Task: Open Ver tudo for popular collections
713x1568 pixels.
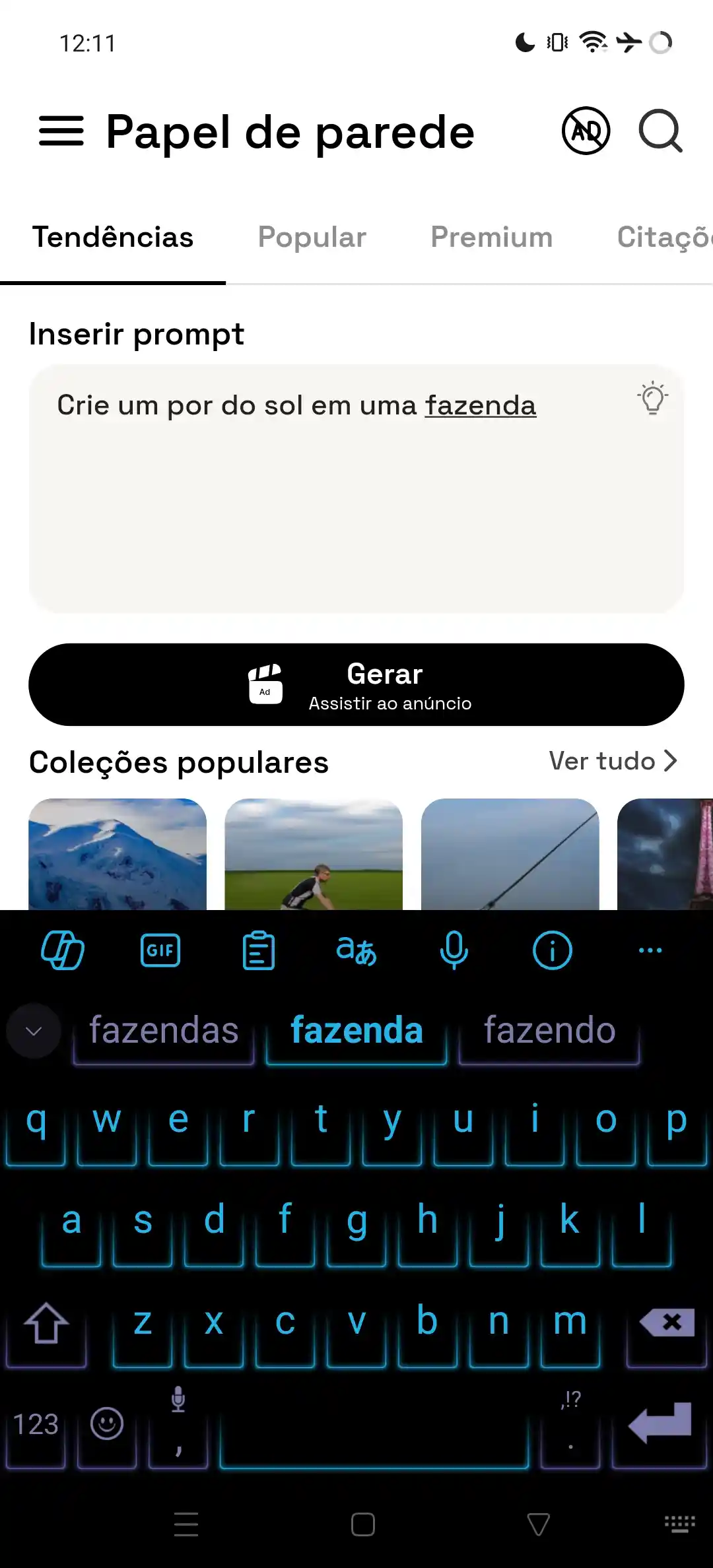Action: tap(613, 761)
